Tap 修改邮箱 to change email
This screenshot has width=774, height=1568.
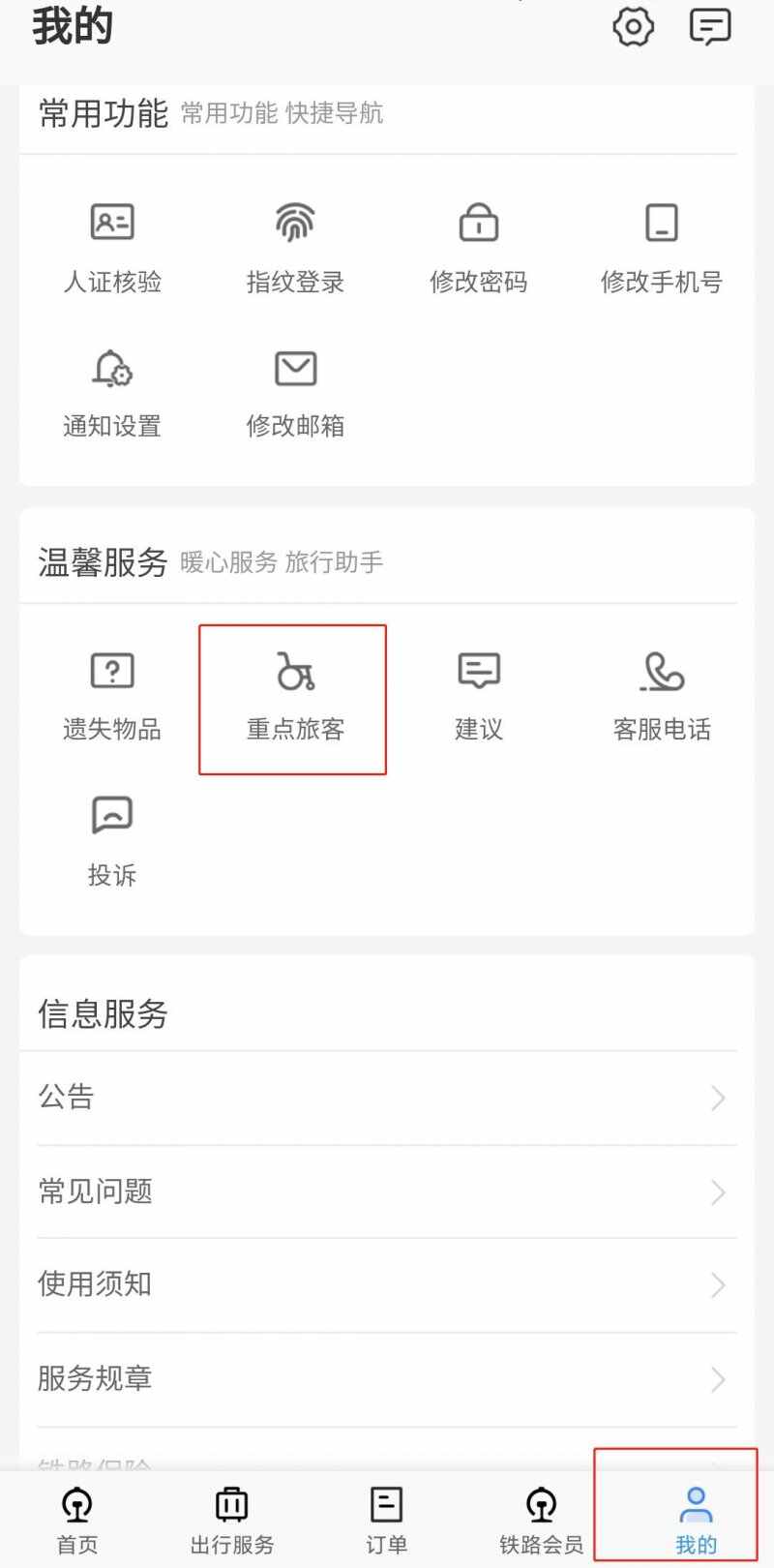coord(295,392)
